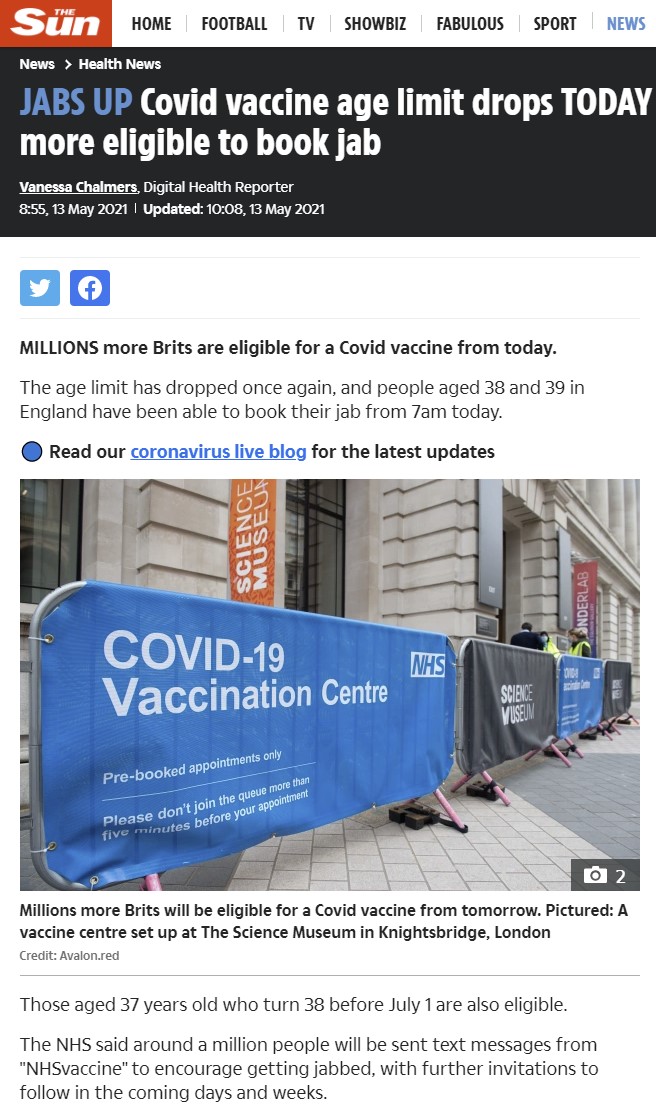Share the article on Facebook

(90, 288)
